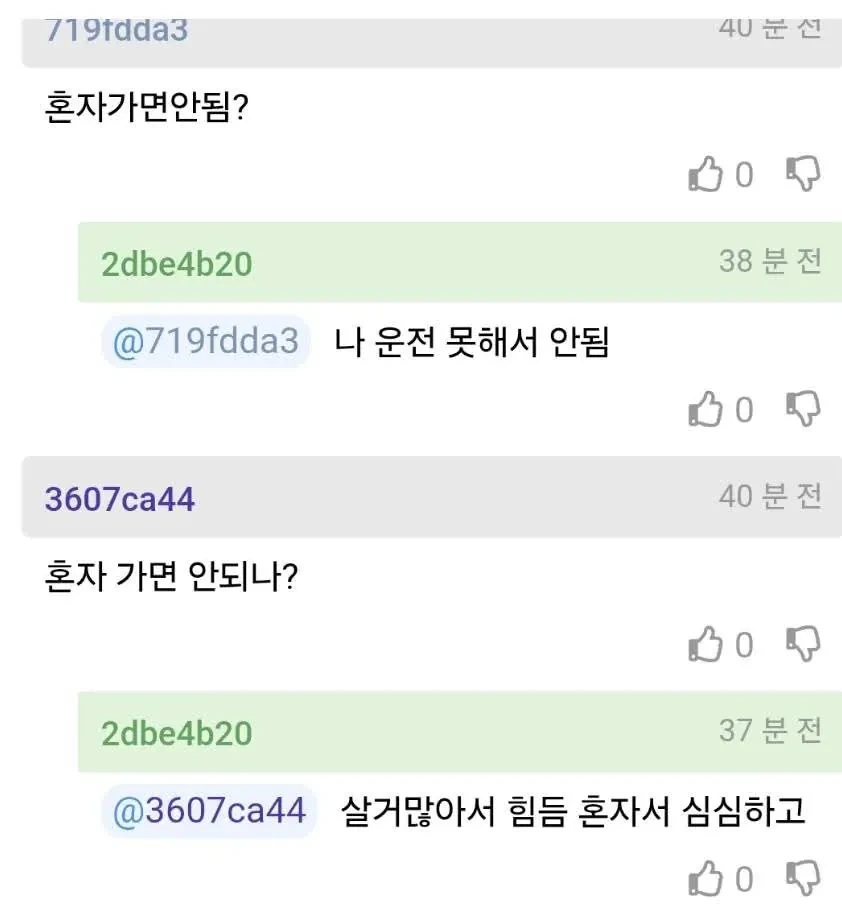Screen dimensions: 842x911
Task: Like the comment "혼자 가면 안되나?"
Action: click(706, 644)
